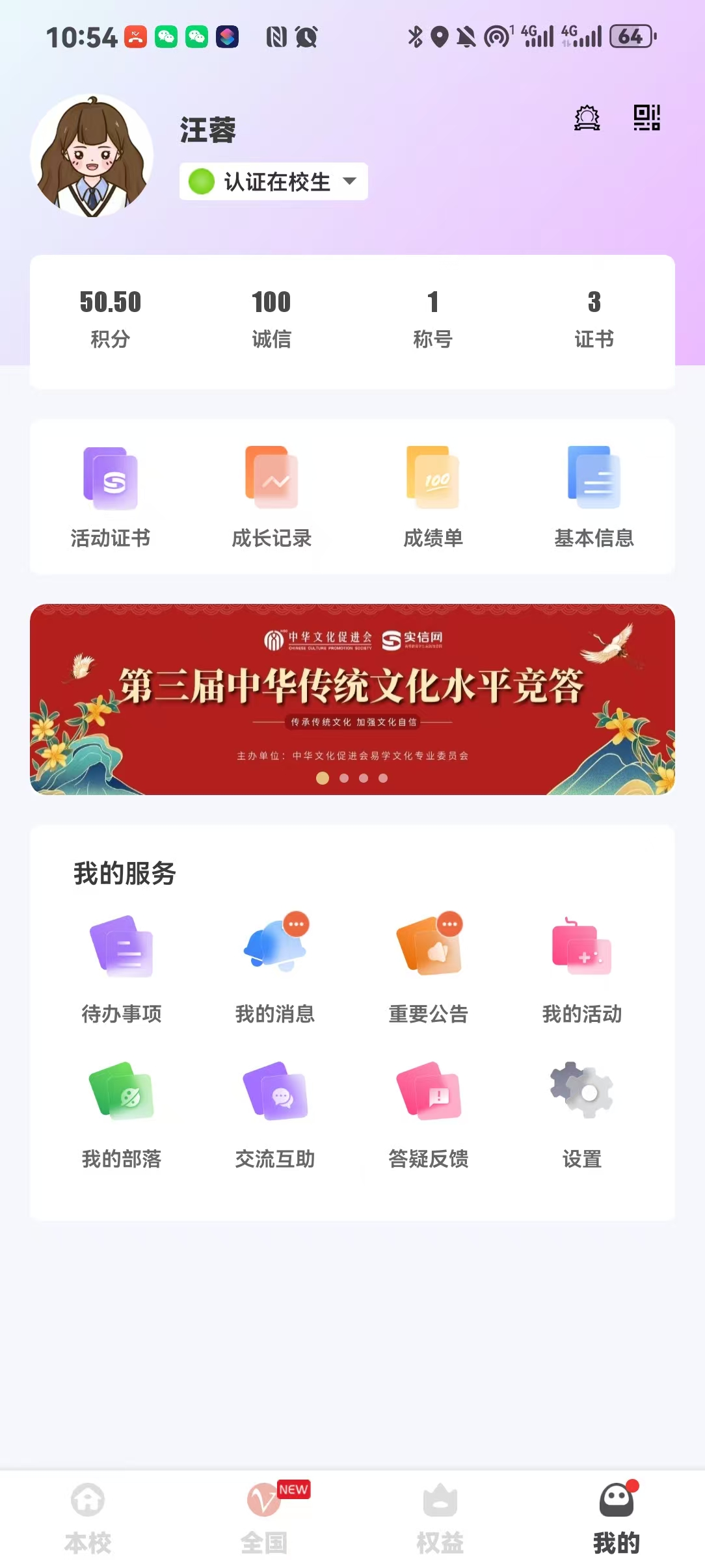Viewport: 705px width, 1568px height.
Task: Open the 中华传统文化水平竞答 banner
Action: pyautogui.click(x=352, y=699)
